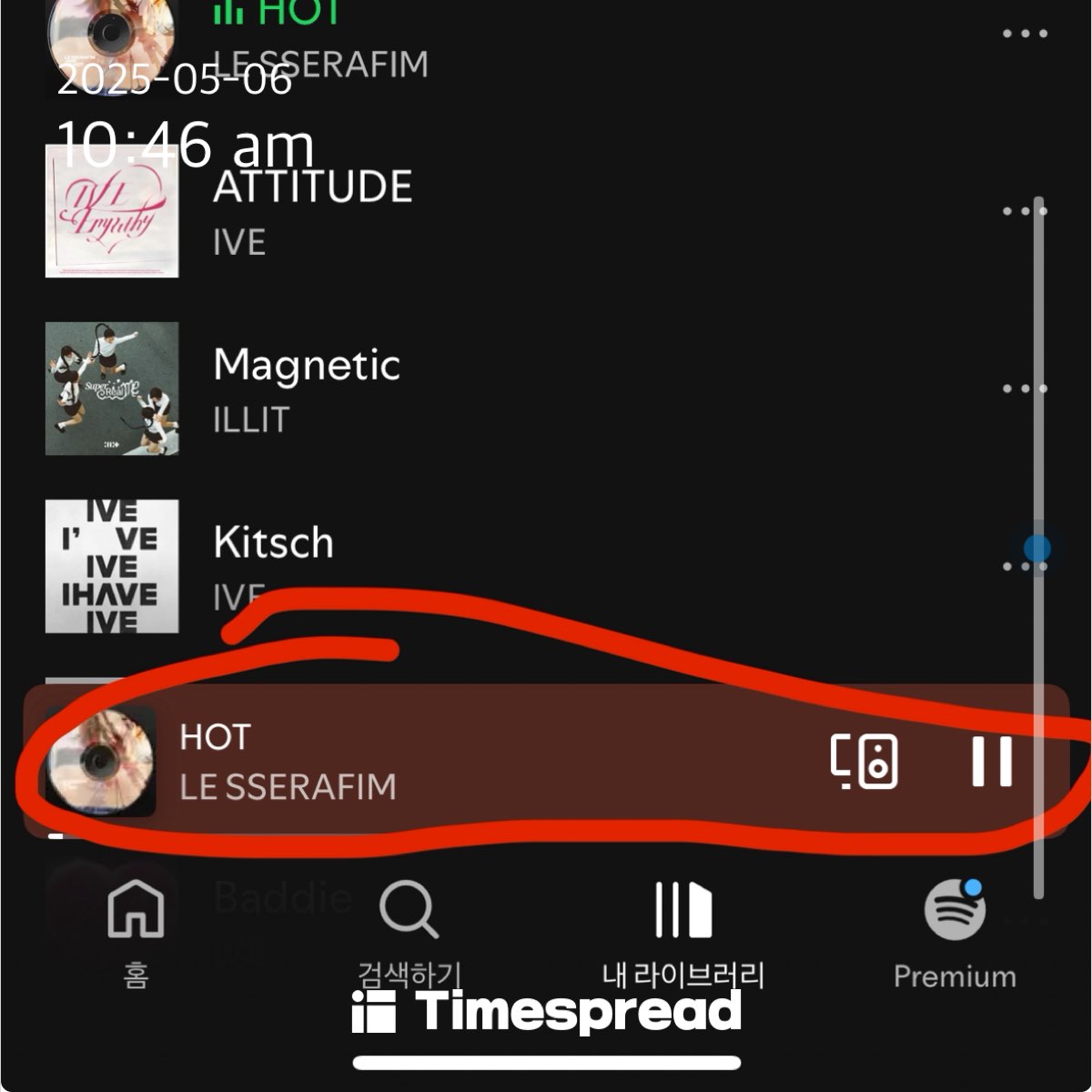Open the connect to a device icon
Image resolution: width=1092 pixels, height=1092 pixels.
pyautogui.click(x=864, y=761)
